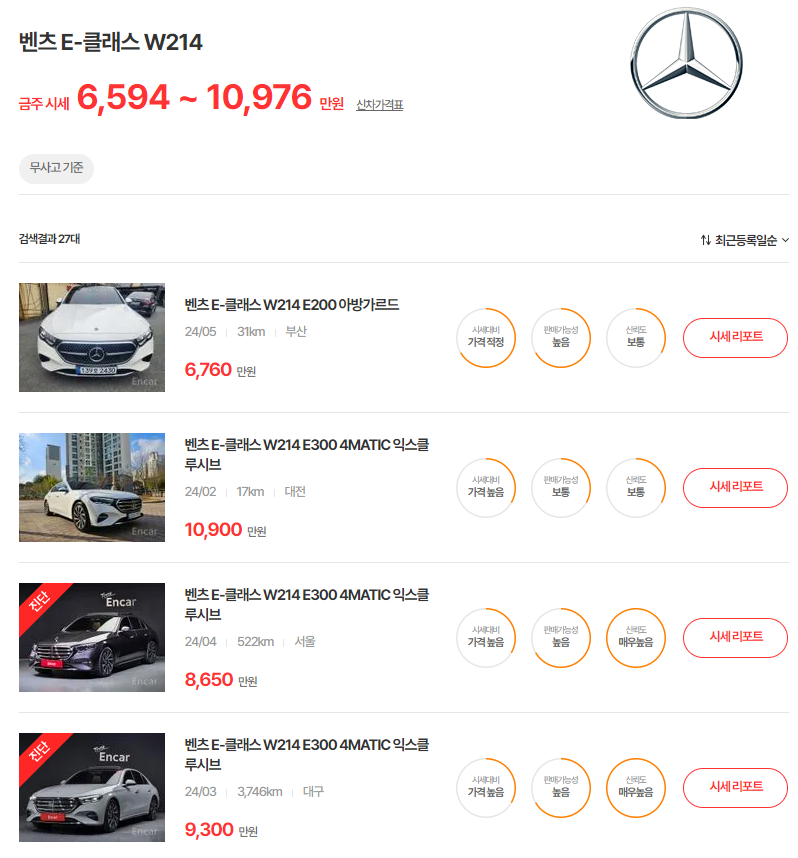Click the 신뢰도 보통 badge on first listing

tap(635, 338)
